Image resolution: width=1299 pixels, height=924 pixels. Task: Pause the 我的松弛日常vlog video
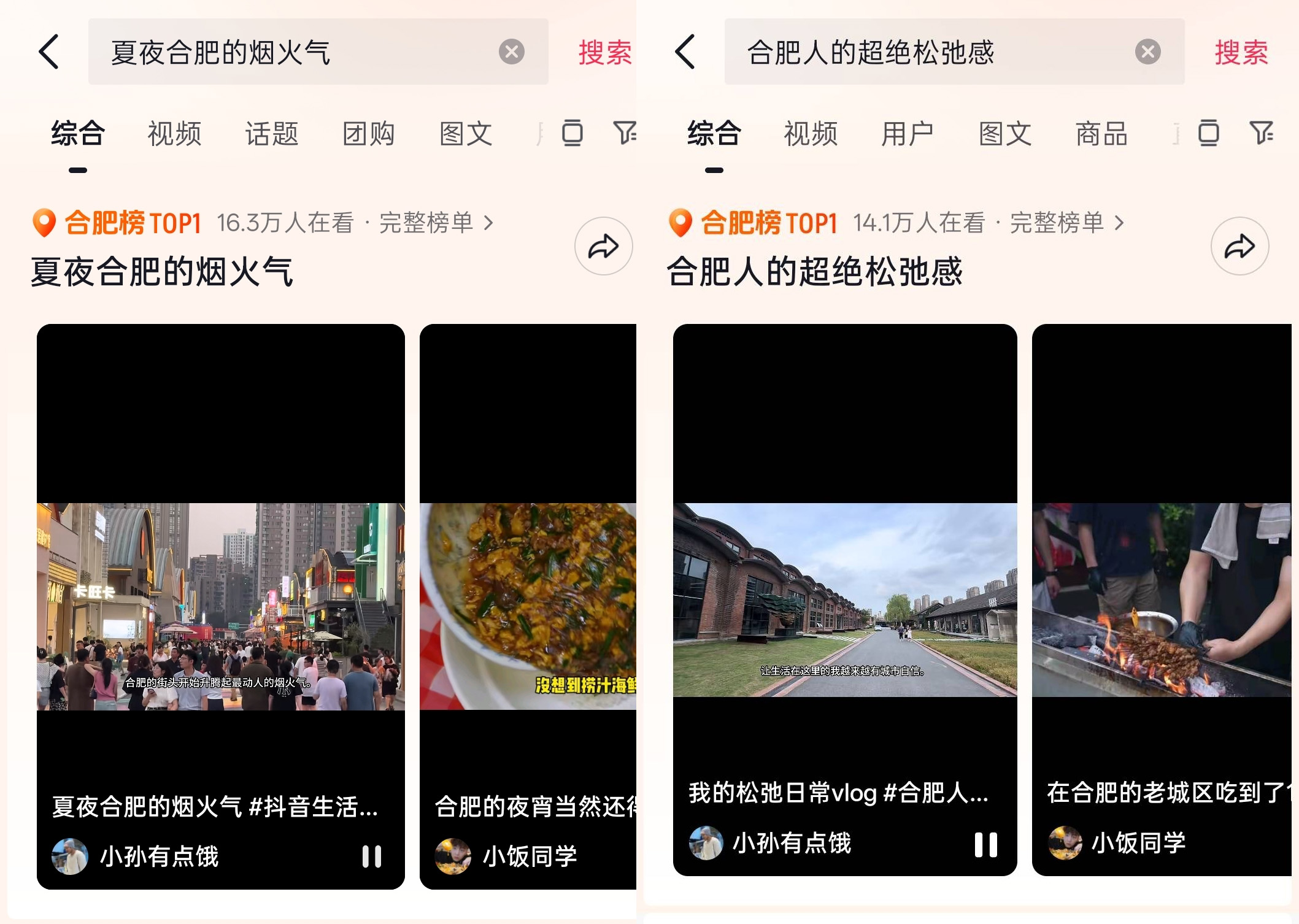pos(985,844)
